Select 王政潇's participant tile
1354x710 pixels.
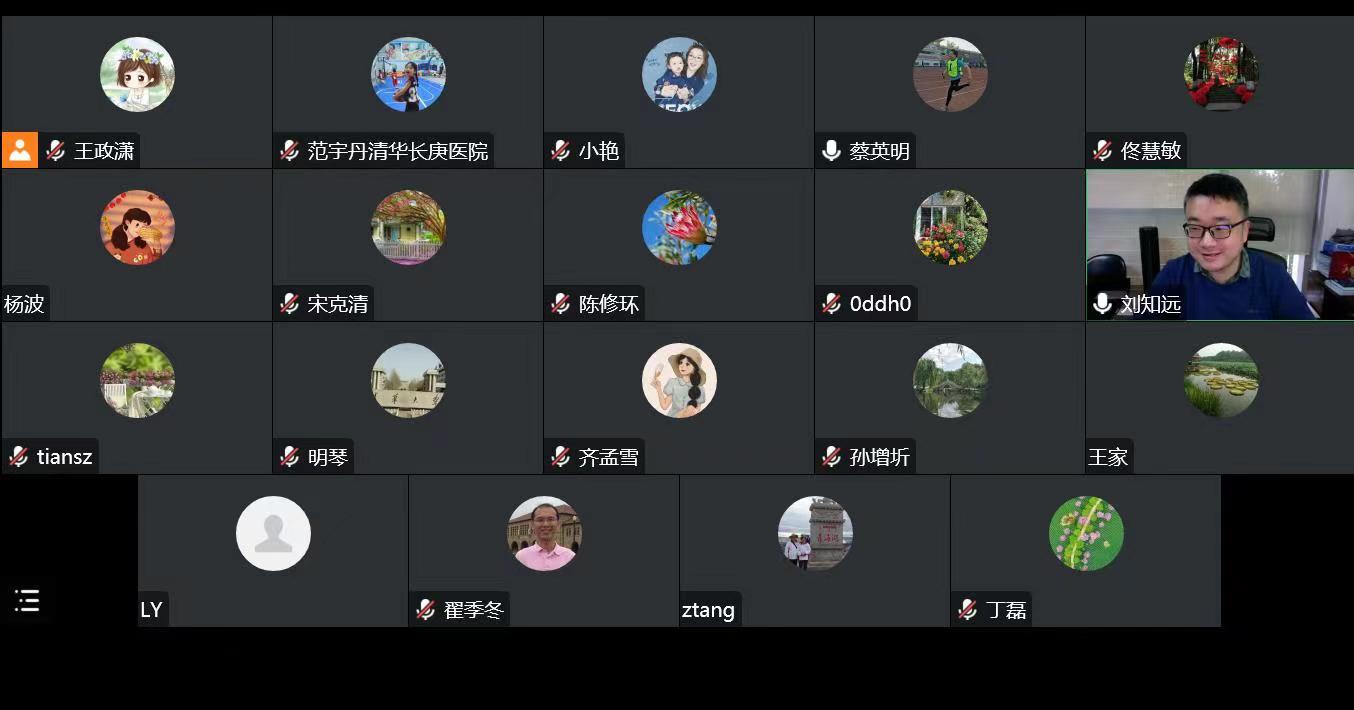137,92
